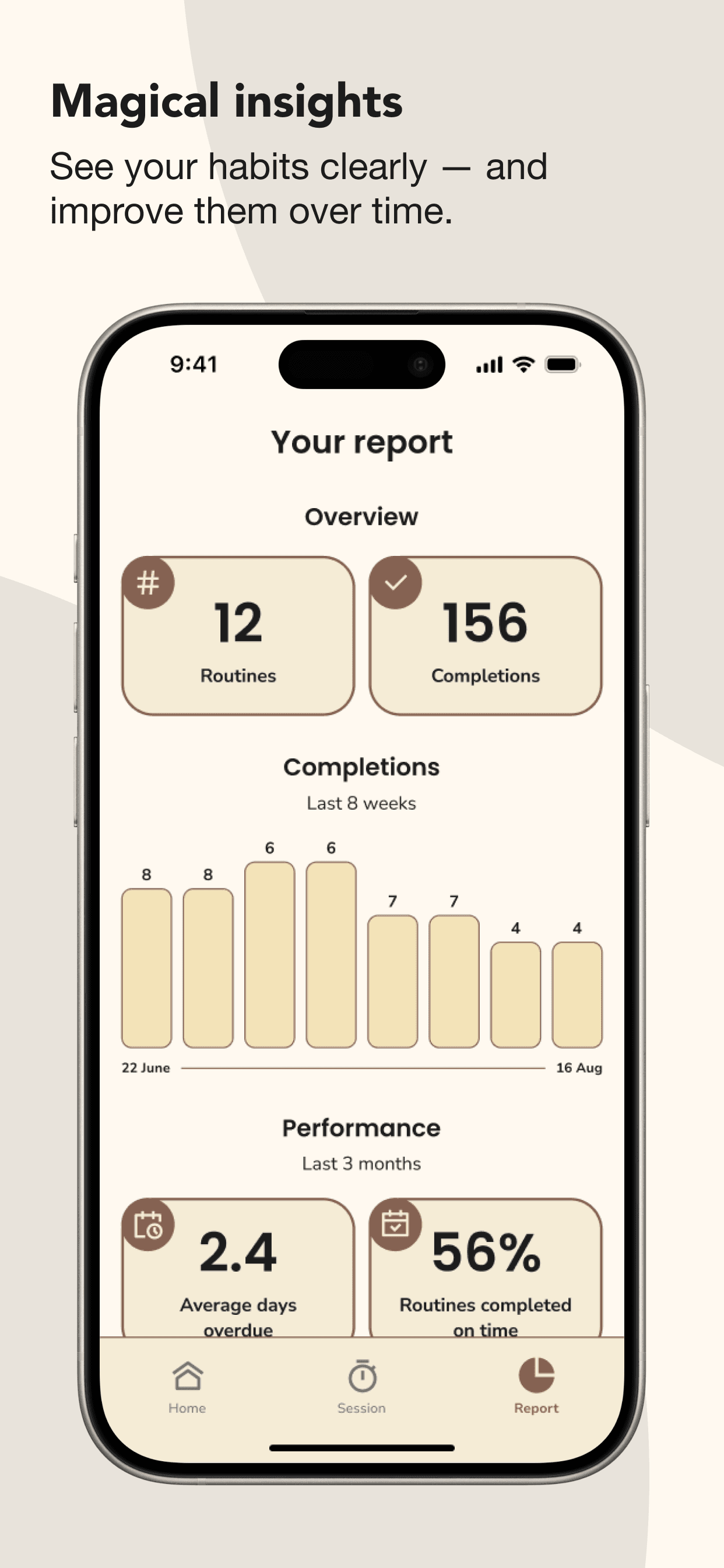Tap the cellular signal bars icon

(488, 364)
